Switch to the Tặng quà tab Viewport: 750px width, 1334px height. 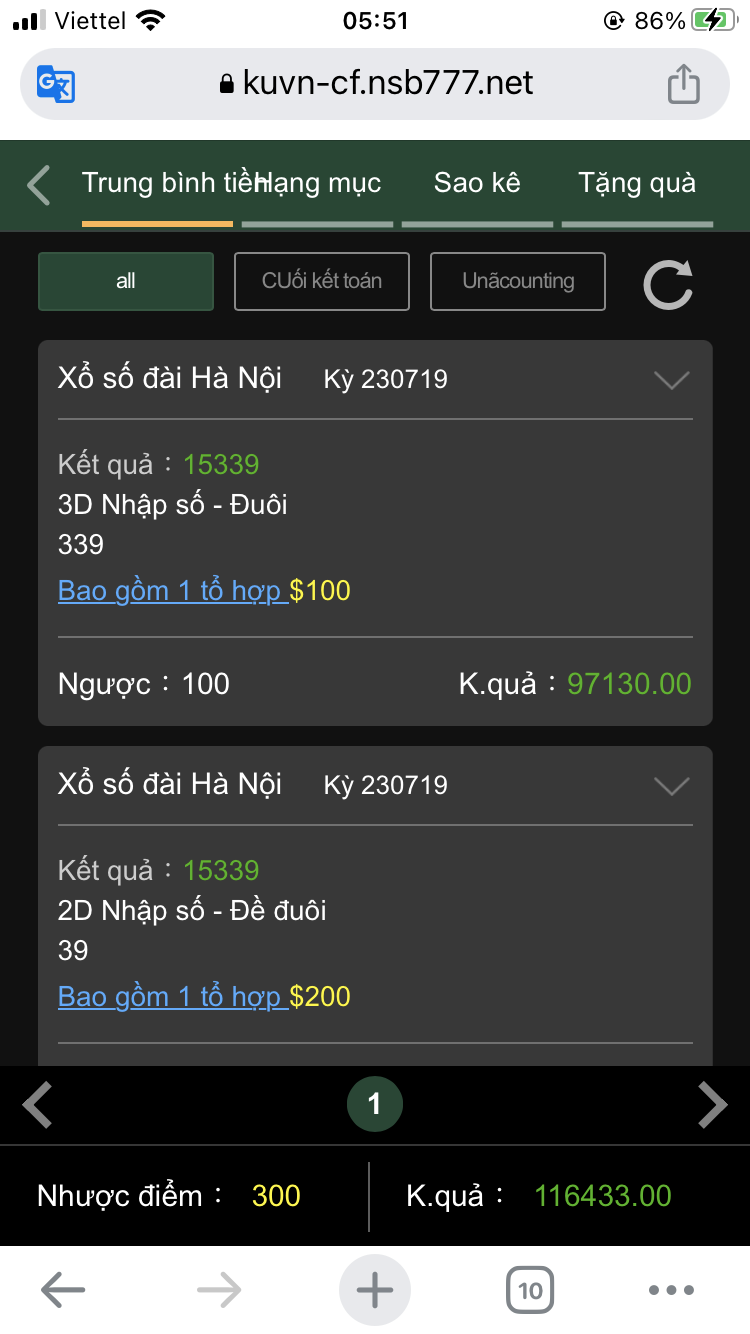click(637, 184)
